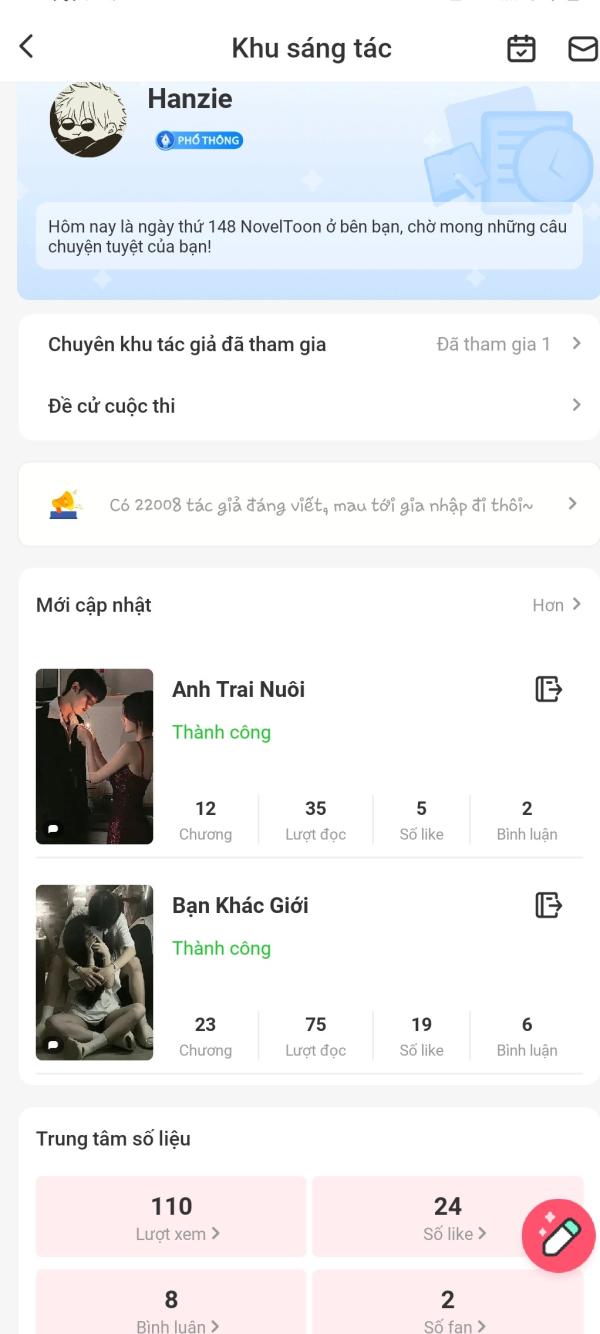Open the story Bạn Khác Giới
600x1334 pixels.
240,905
